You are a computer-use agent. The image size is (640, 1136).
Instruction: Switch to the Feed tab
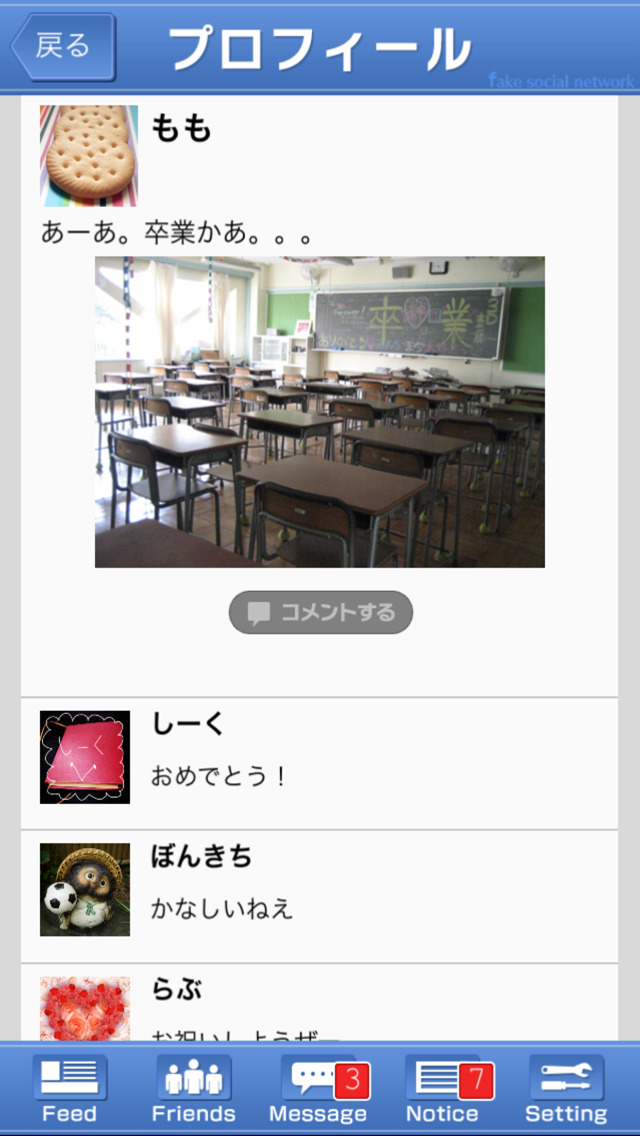click(70, 1089)
